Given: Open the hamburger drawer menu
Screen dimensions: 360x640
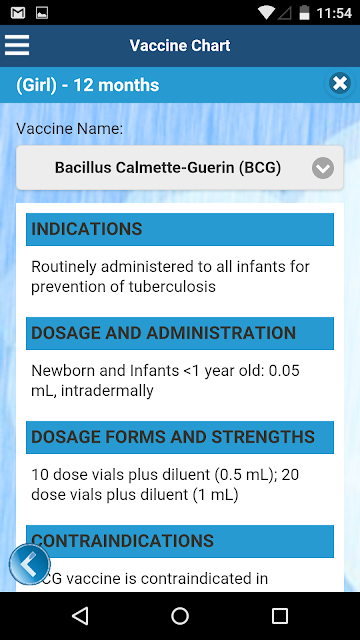Looking at the screenshot, I should [x=17, y=45].
